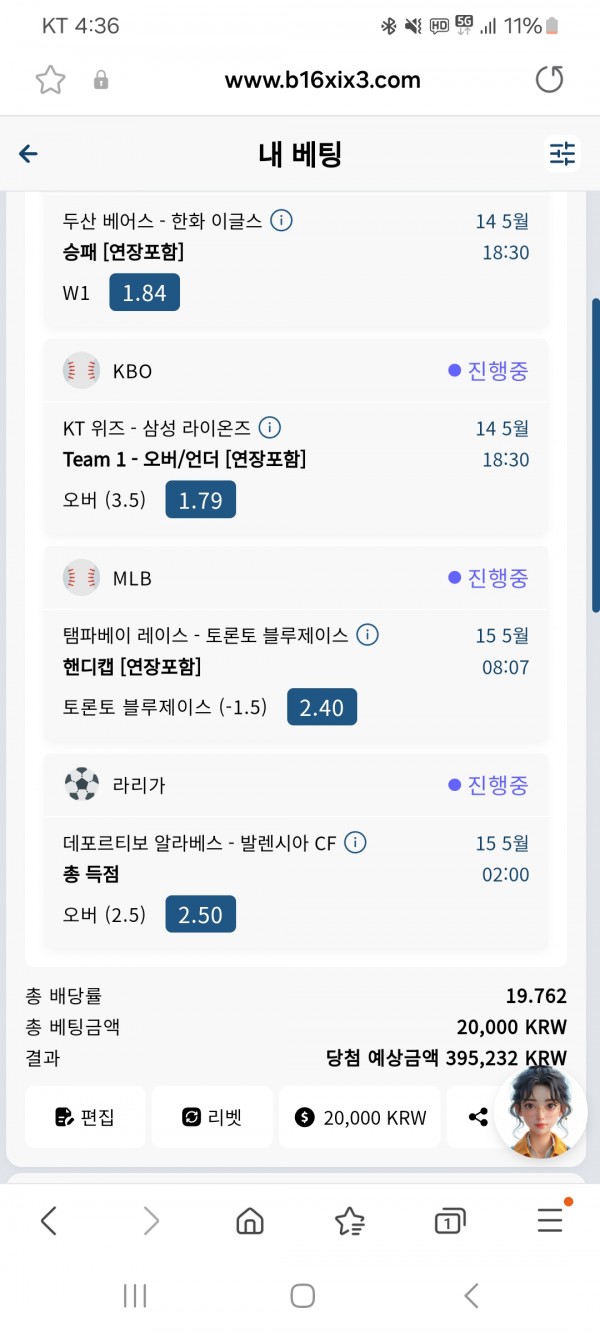
Task: Open the filter settings icon
Action: (562, 153)
